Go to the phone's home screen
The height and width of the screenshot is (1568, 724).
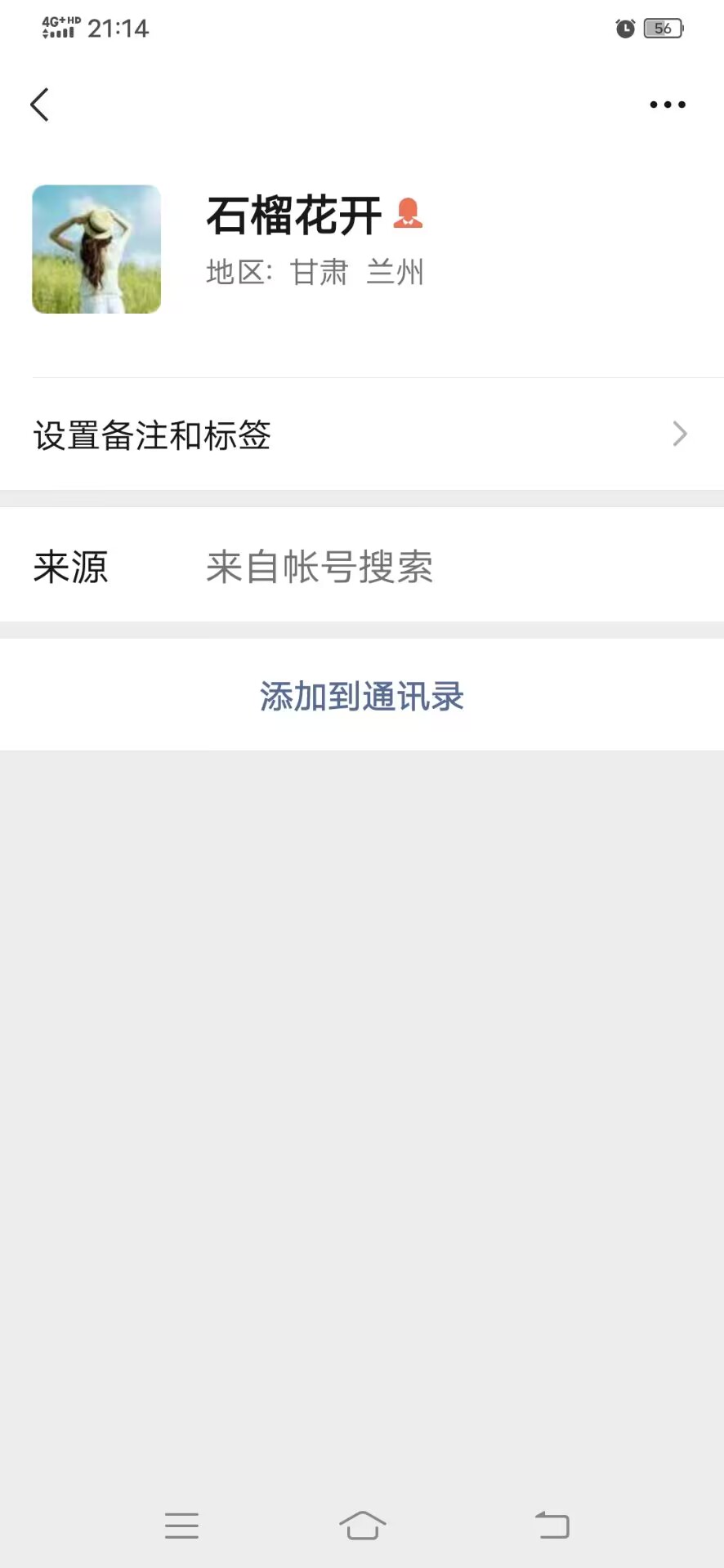[x=362, y=1525]
